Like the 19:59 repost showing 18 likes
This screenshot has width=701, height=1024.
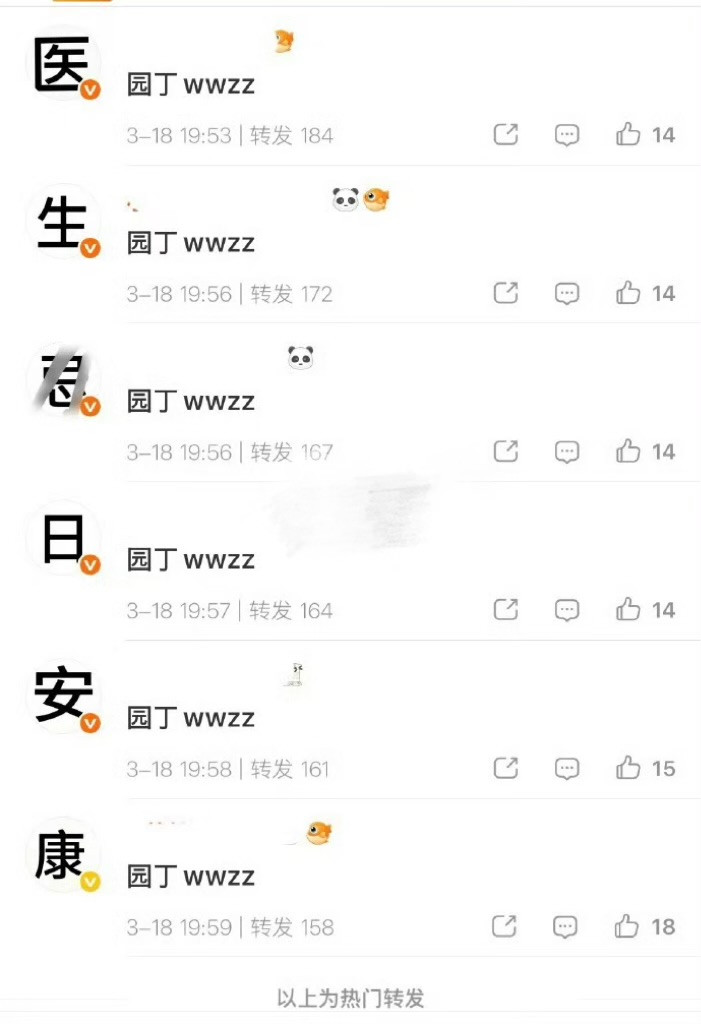click(x=628, y=927)
